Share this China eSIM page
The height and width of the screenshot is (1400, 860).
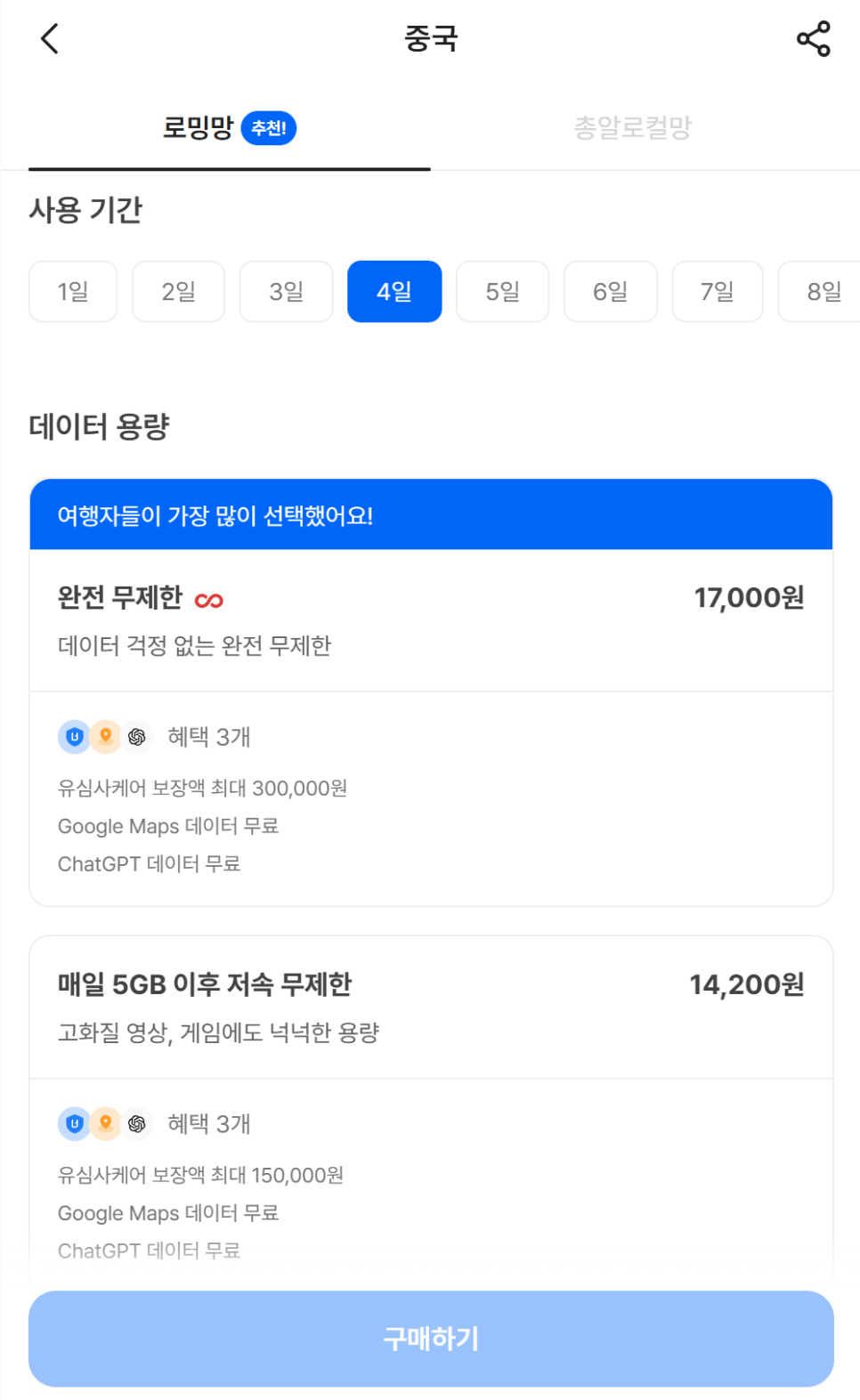pos(813,38)
